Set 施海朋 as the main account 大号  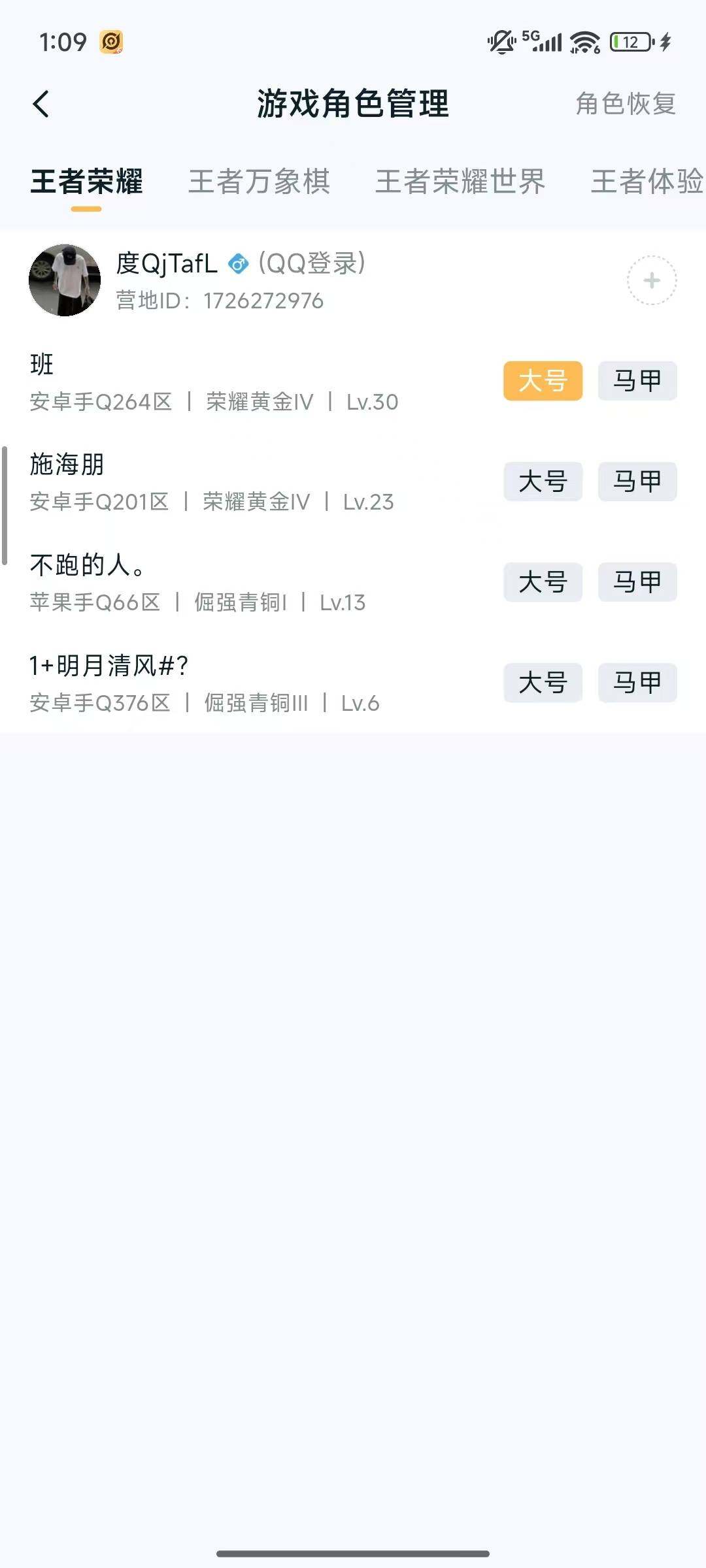click(544, 482)
